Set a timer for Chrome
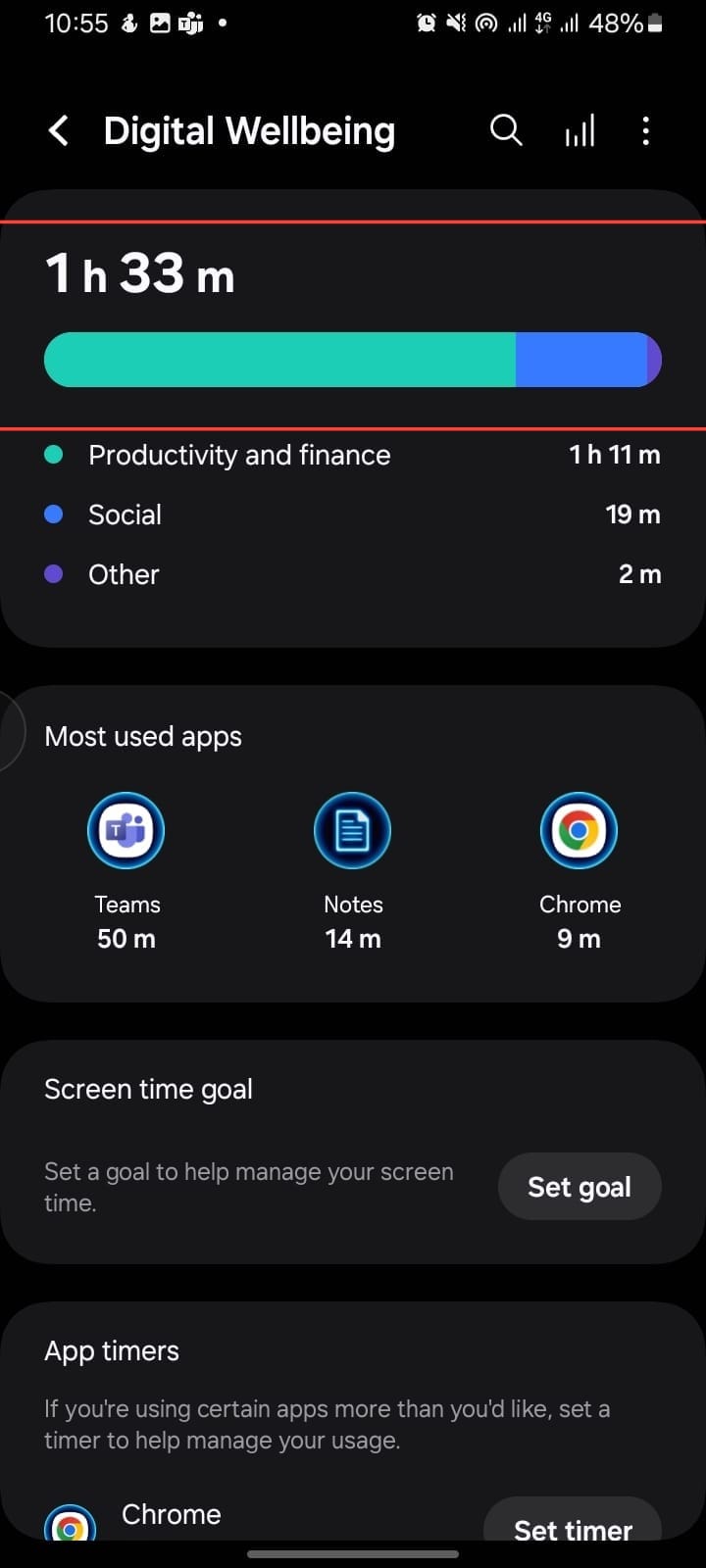 click(574, 1527)
